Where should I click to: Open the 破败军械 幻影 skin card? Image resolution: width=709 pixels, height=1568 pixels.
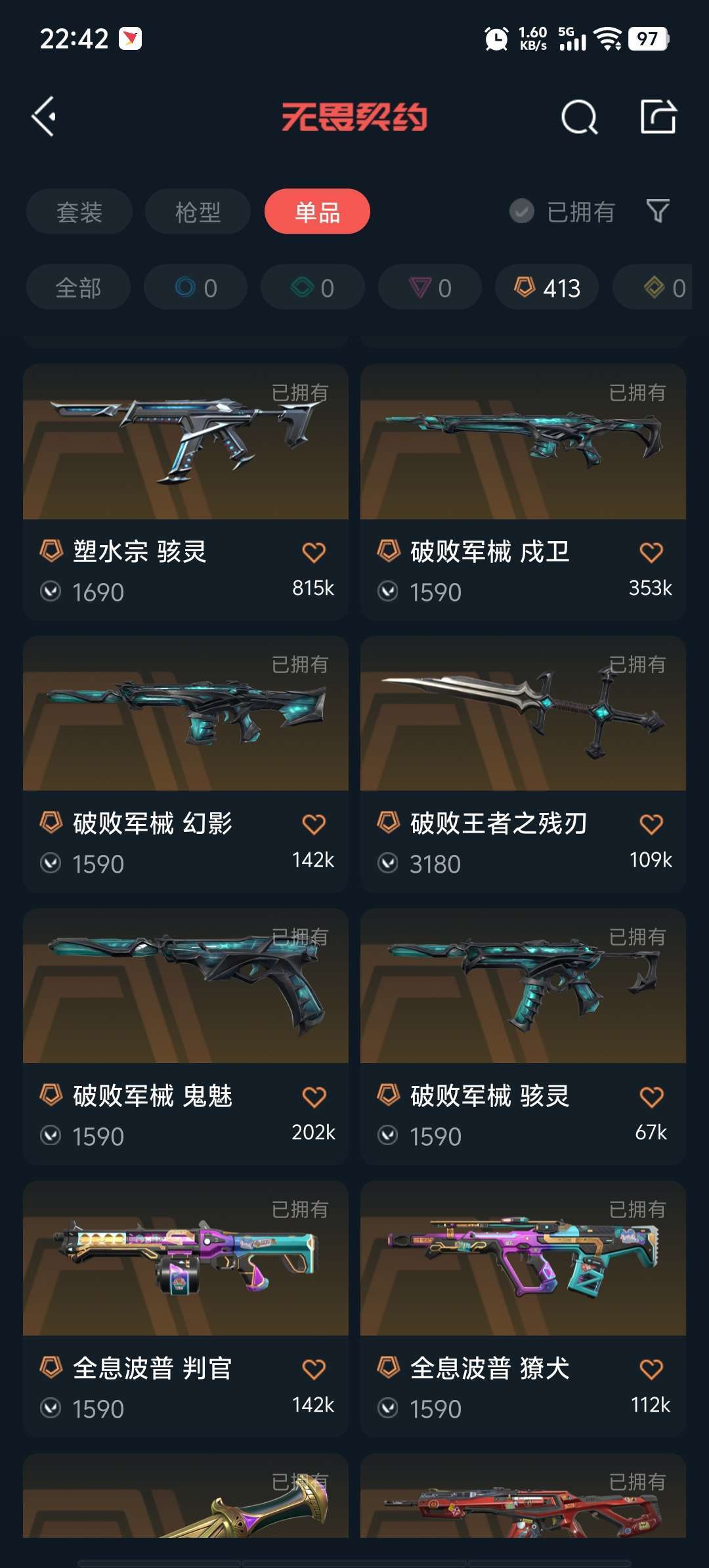point(186,764)
